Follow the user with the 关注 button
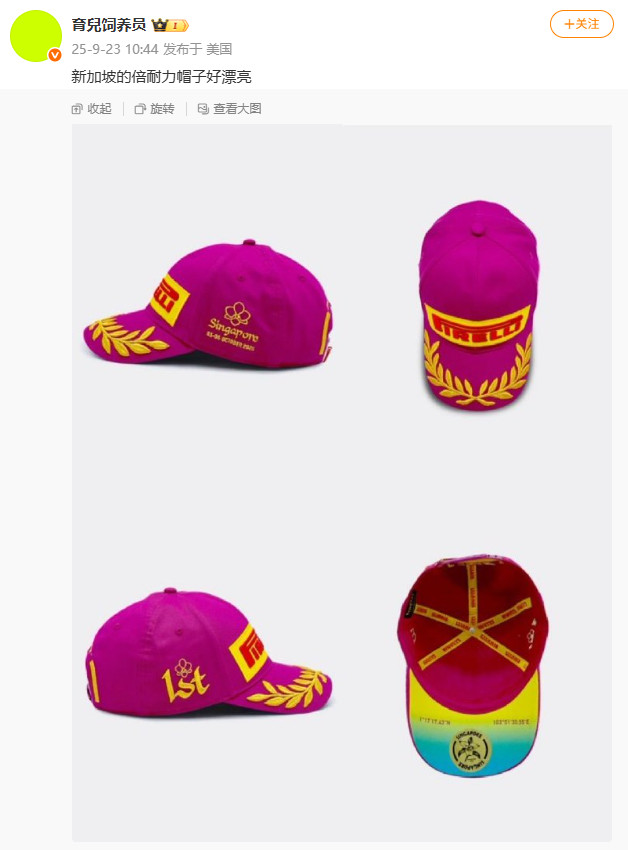 [581, 24]
